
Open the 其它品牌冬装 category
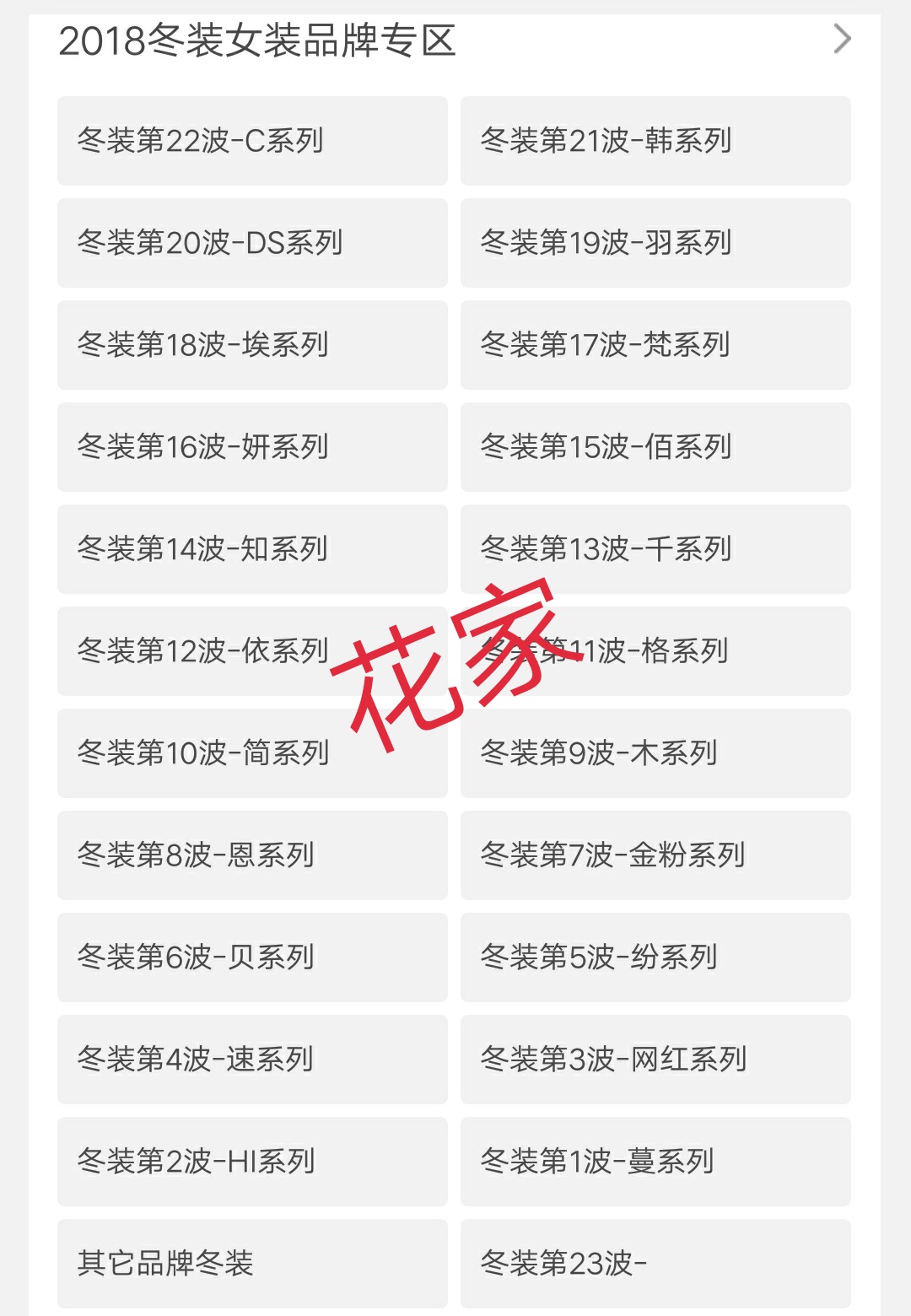[251, 1265]
